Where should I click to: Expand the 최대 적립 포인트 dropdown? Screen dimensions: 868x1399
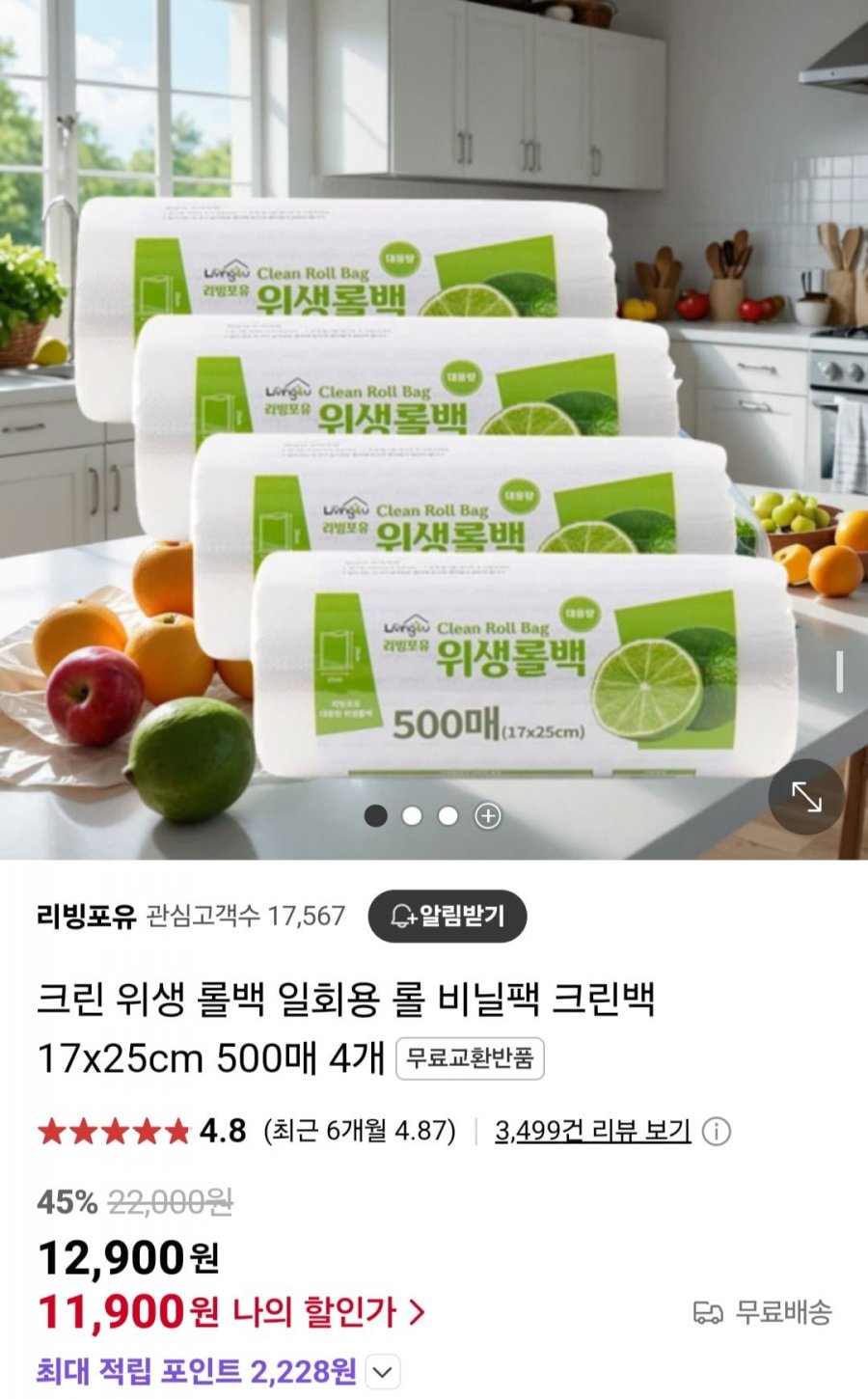[384, 1372]
